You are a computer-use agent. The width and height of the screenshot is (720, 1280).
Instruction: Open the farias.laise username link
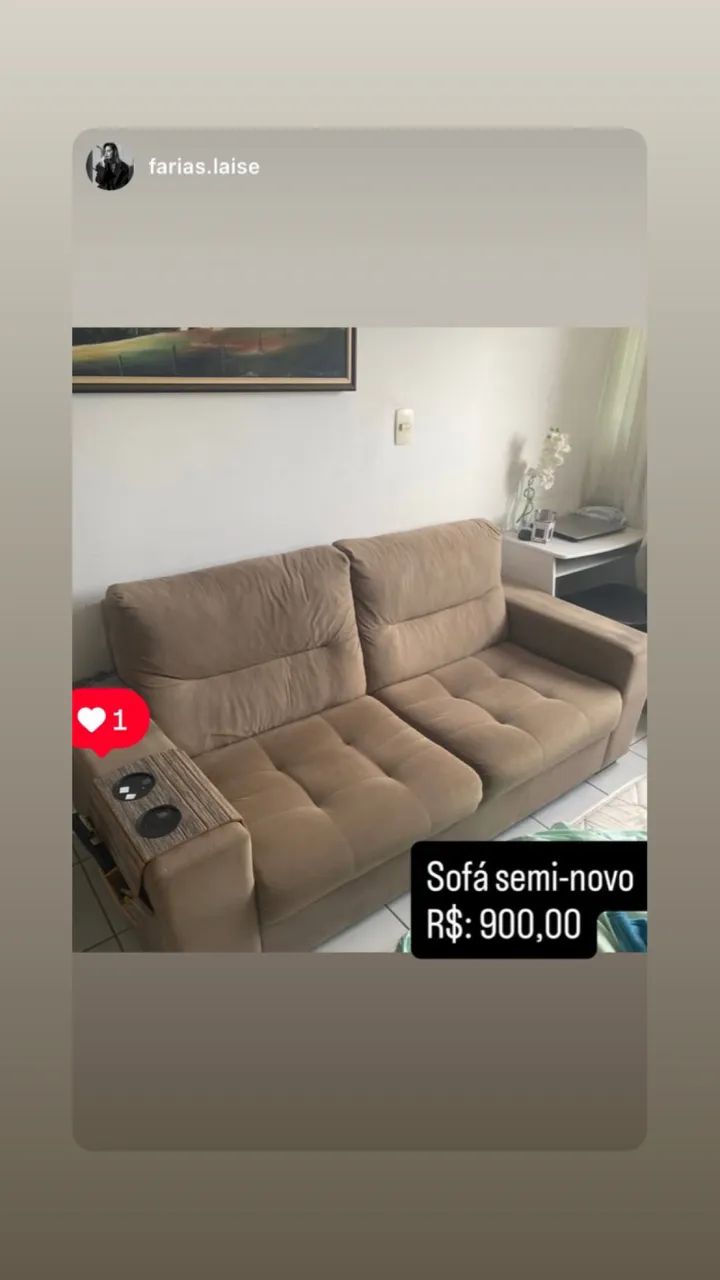coord(202,167)
